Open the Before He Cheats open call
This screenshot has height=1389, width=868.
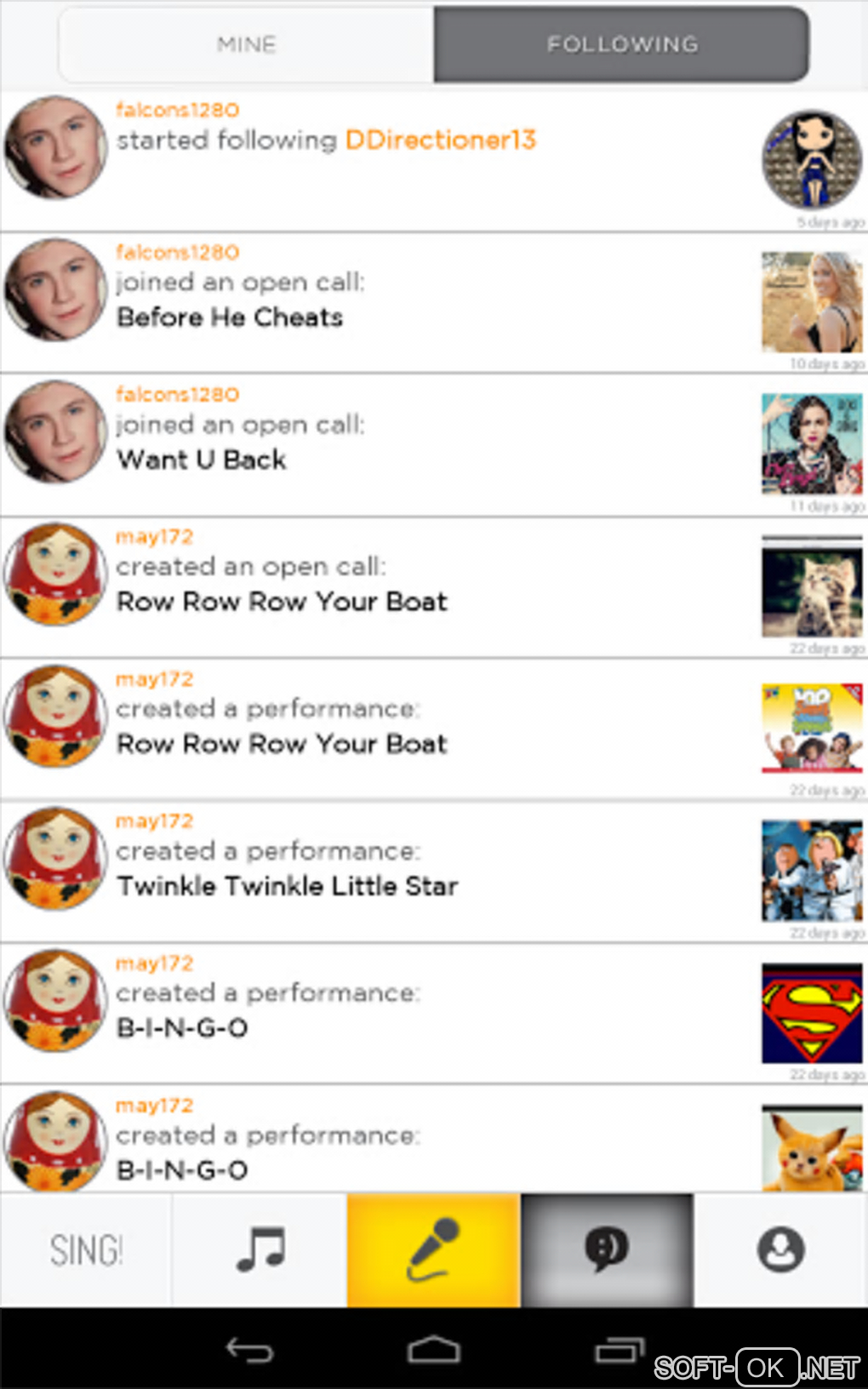point(230,317)
